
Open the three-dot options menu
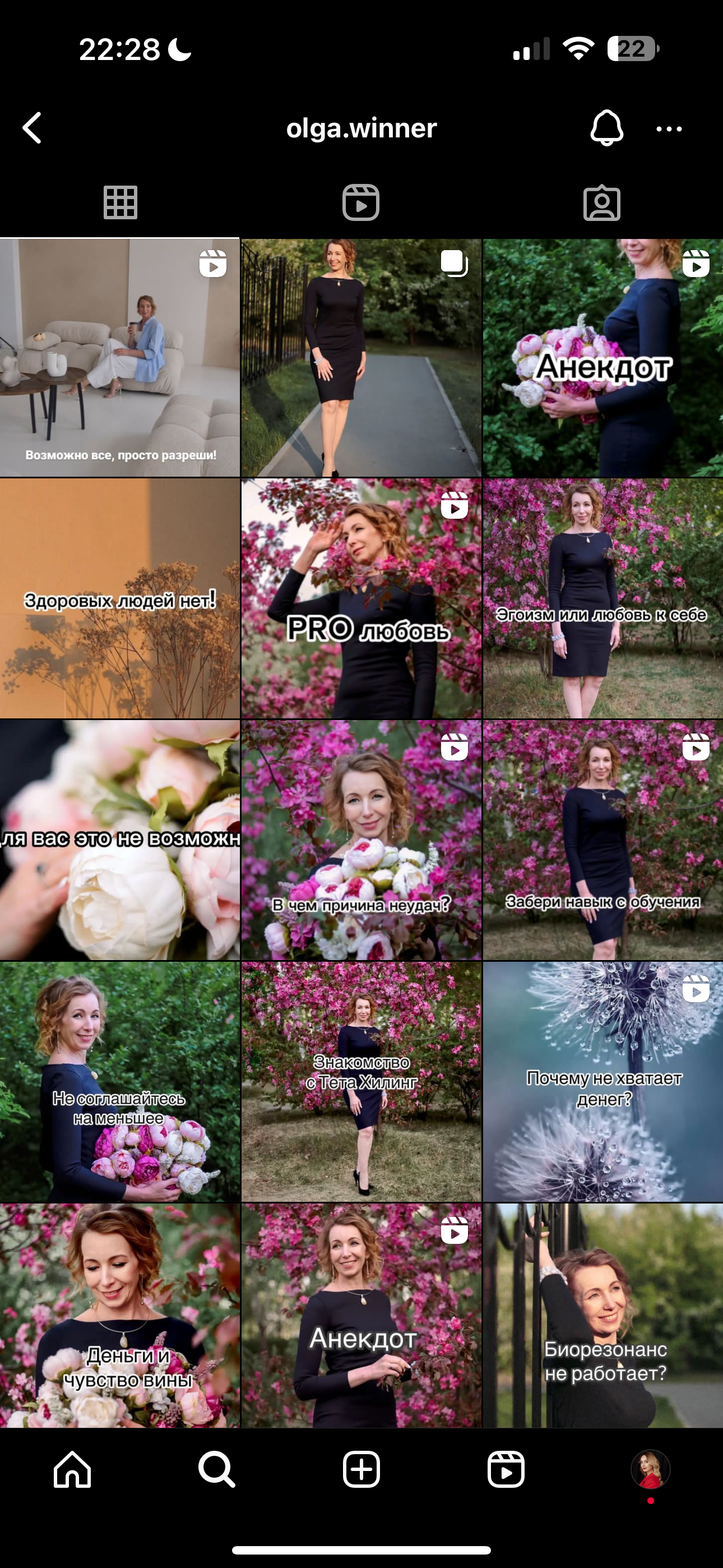coord(669,128)
